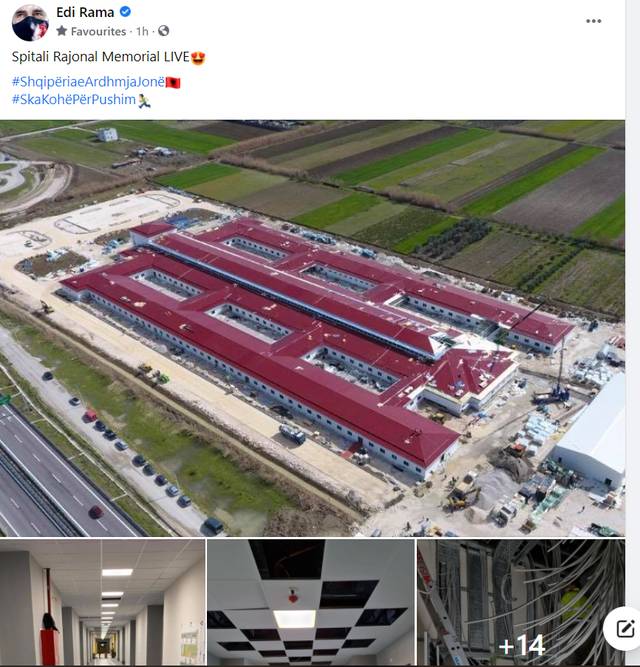View the remaining +14 photos
Image resolution: width=640 pixels, height=667 pixels.
coord(520,603)
